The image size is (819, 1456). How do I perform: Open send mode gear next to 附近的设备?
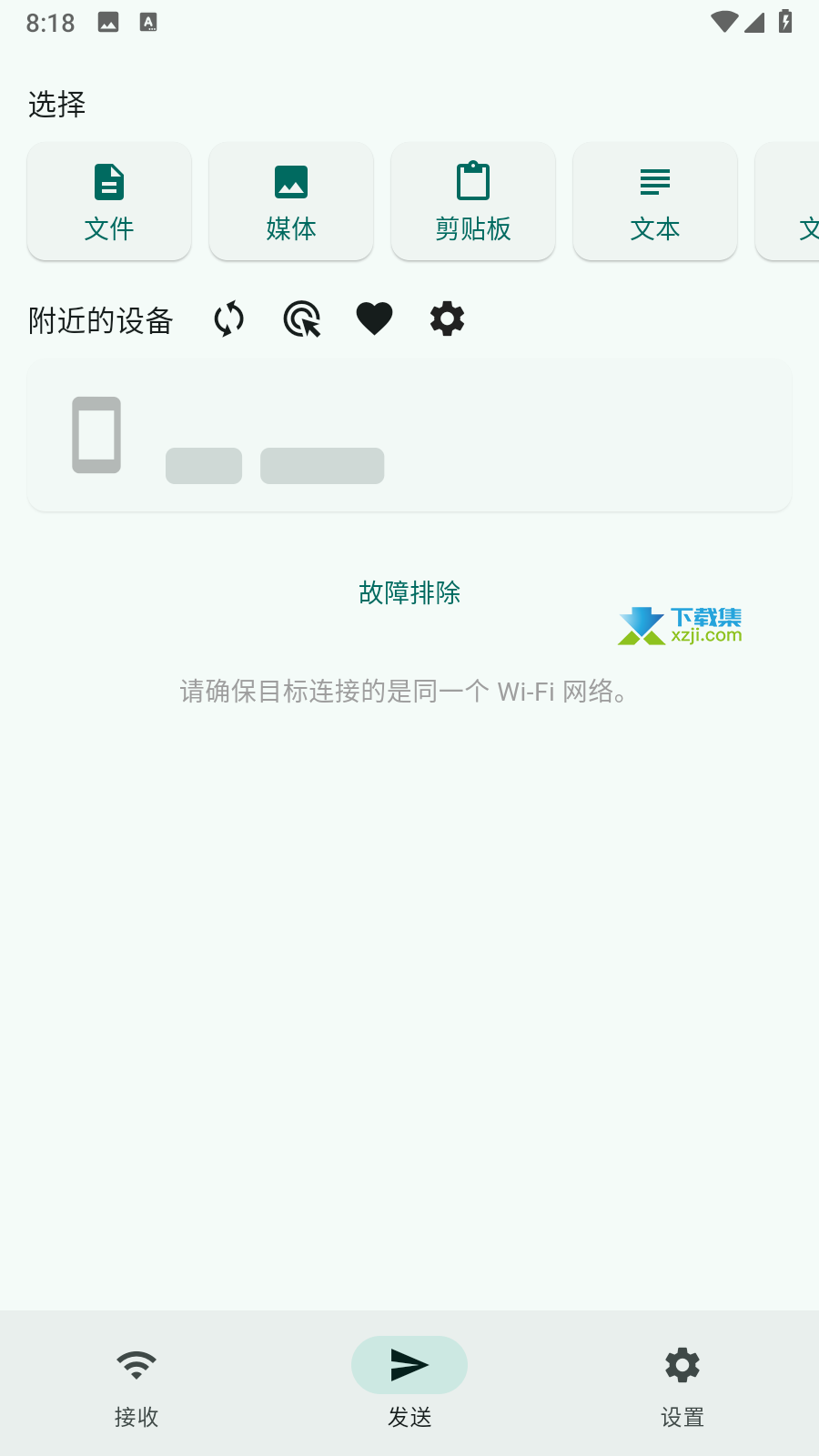click(447, 319)
